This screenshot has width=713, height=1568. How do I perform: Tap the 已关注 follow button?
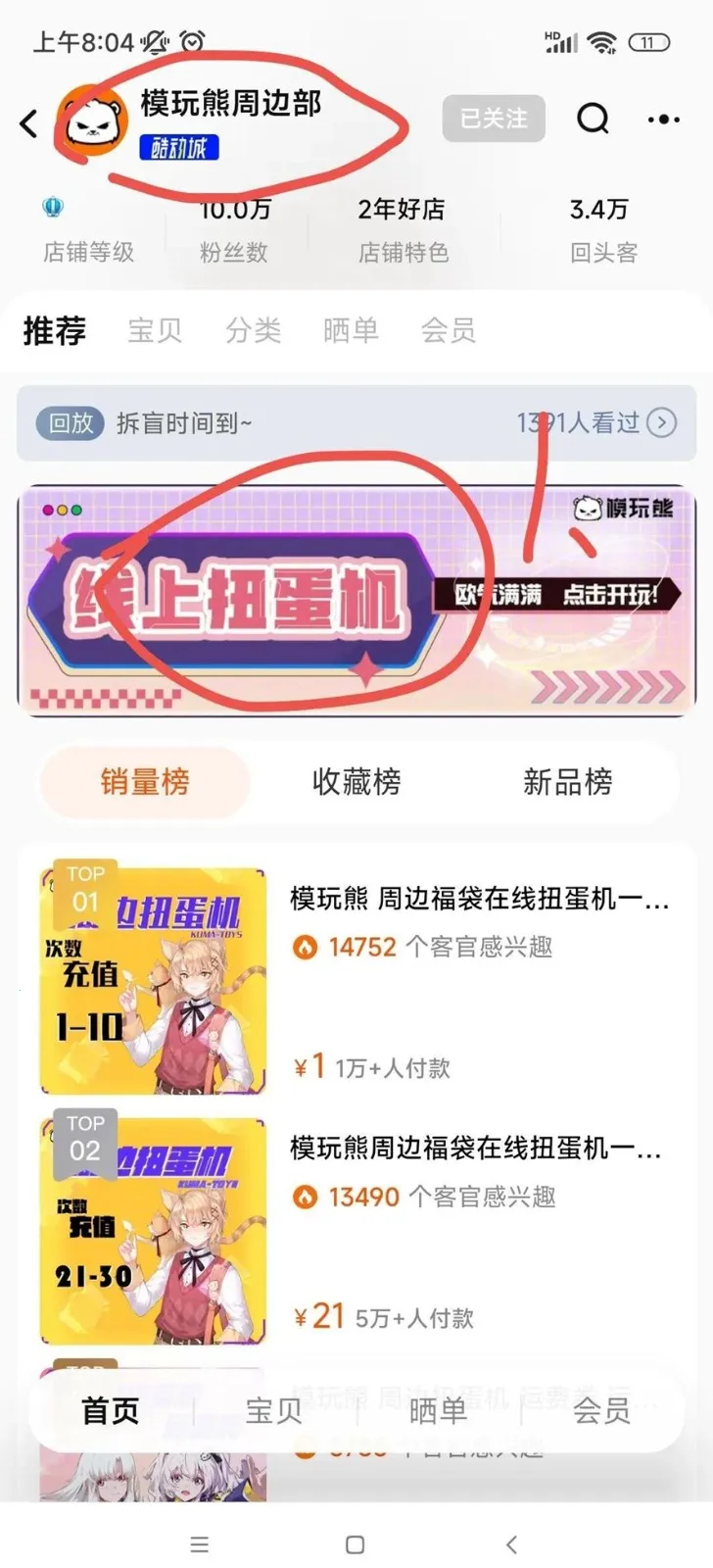[x=494, y=119]
